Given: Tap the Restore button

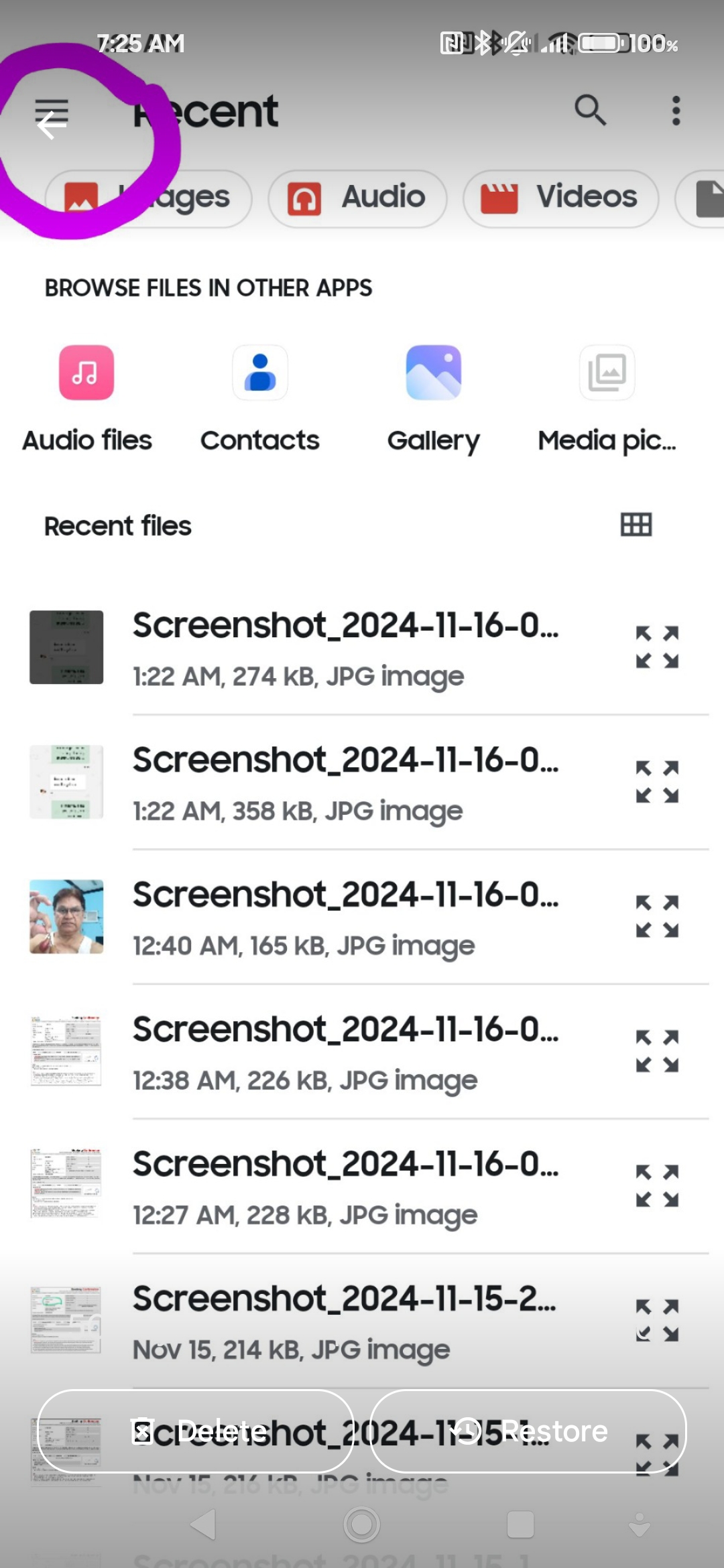Looking at the screenshot, I should pyautogui.click(x=528, y=1431).
